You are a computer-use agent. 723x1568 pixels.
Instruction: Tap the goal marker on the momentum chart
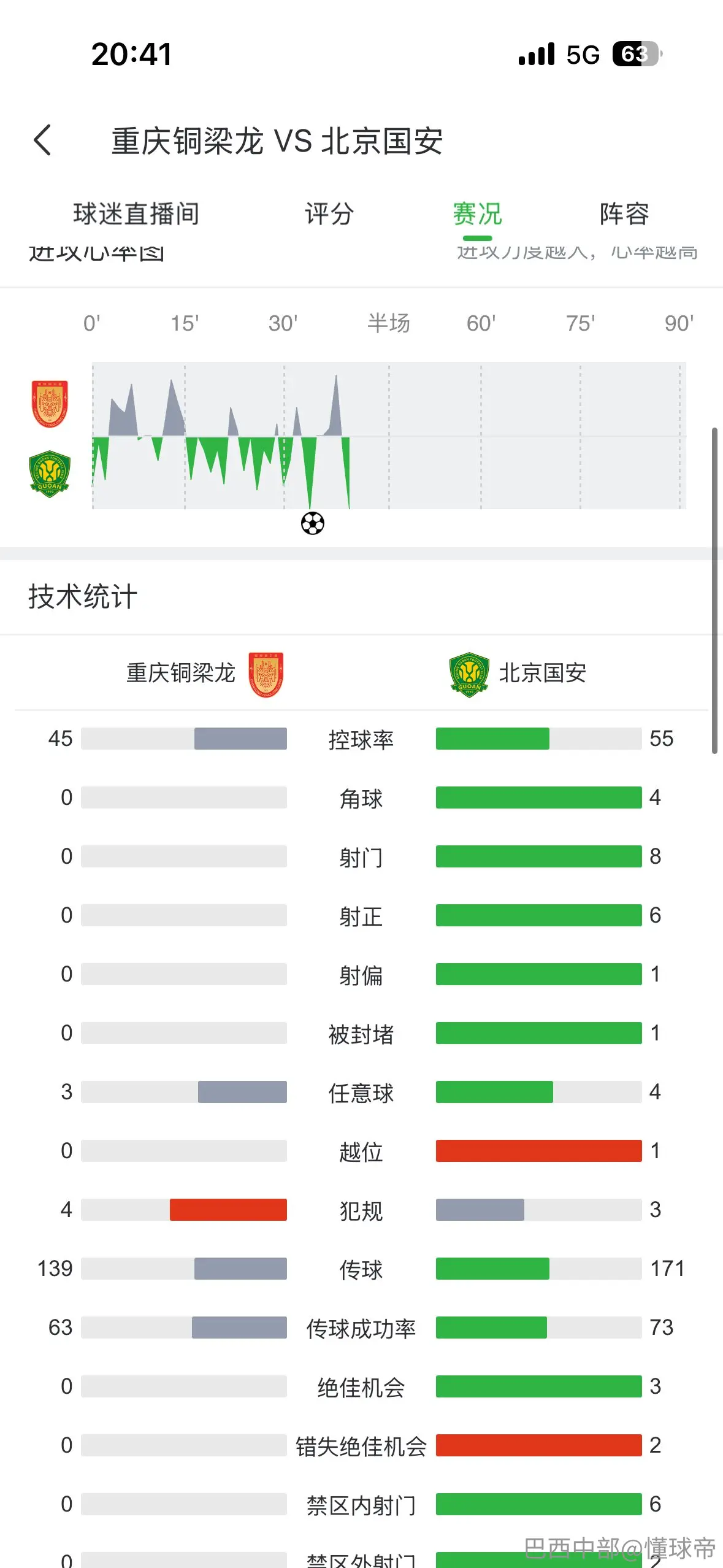tap(313, 523)
